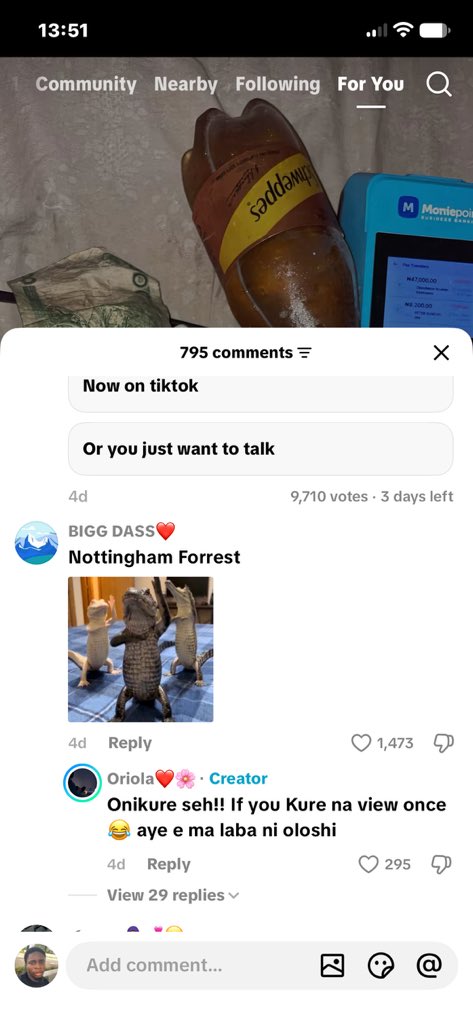Open comment sort filter beside 795 comments
This screenshot has height=1024, width=473.
(304, 353)
